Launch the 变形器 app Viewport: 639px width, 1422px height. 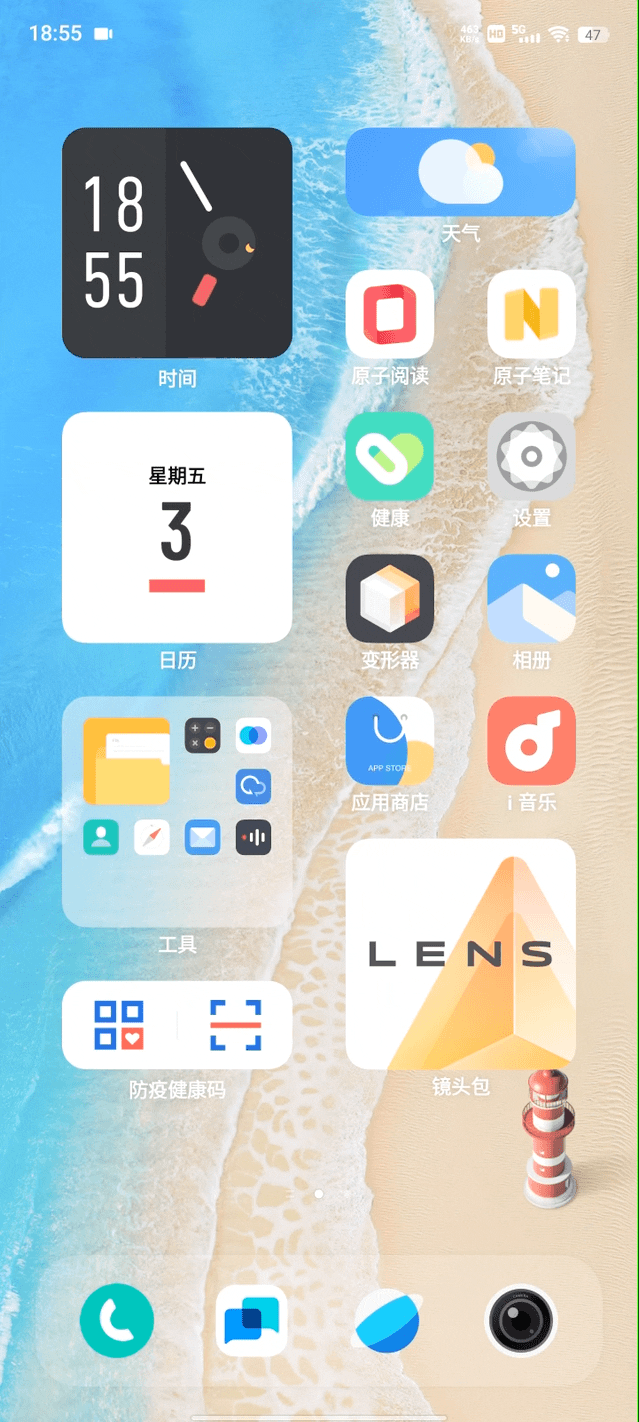[x=390, y=598]
